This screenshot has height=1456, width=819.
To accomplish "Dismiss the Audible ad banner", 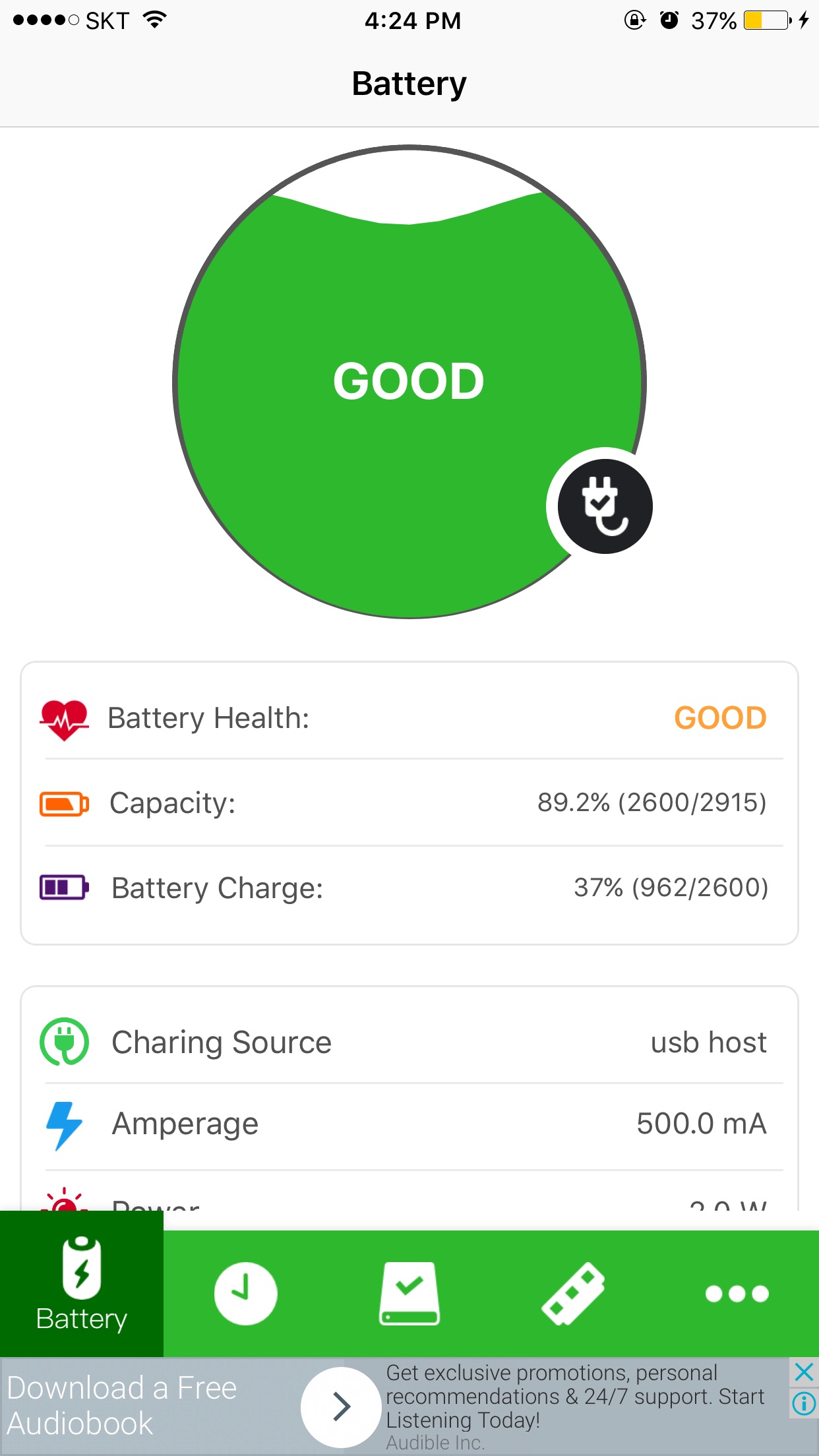I will pyautogui.click(x=804, y=1372).
